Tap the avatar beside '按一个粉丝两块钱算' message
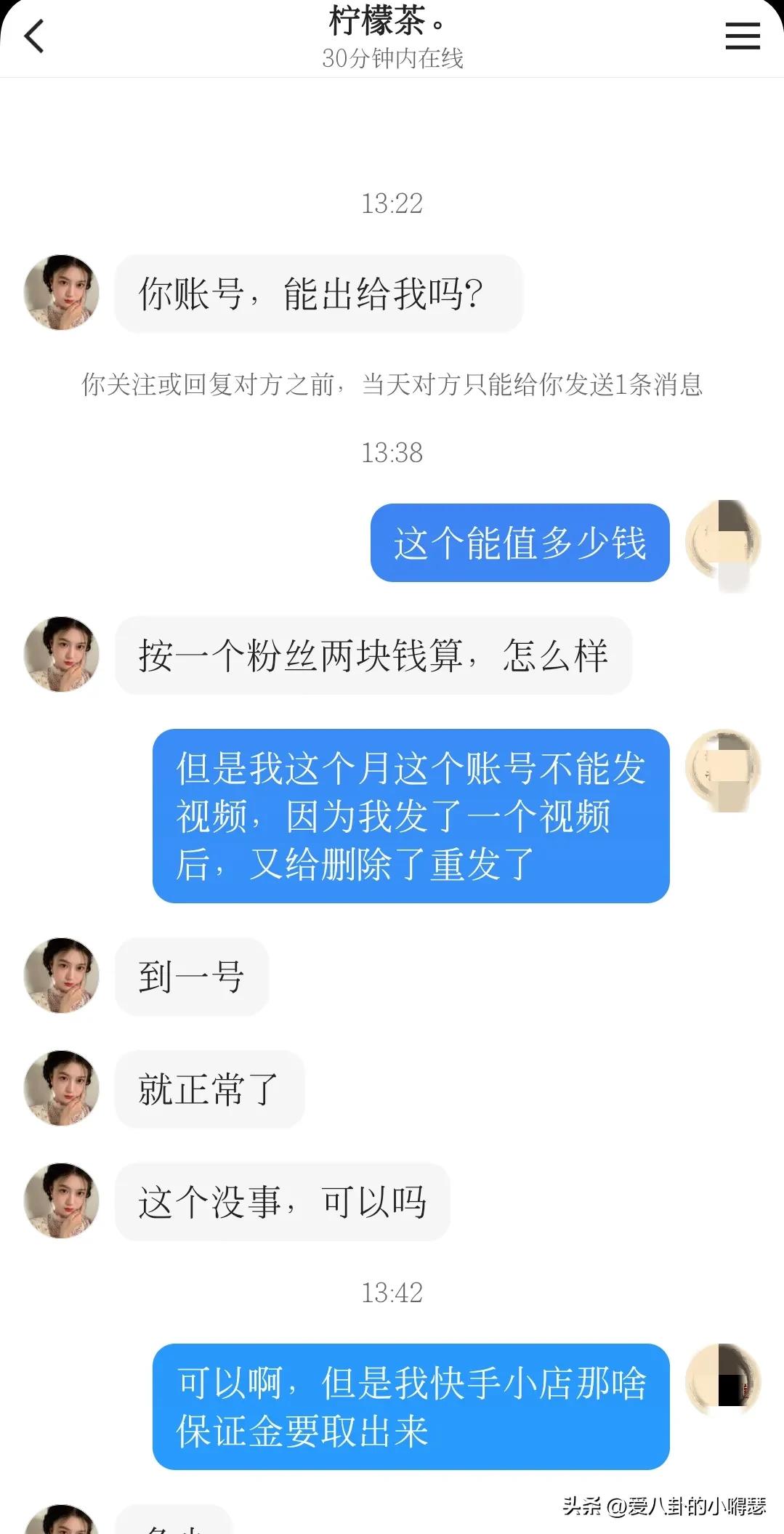The image size is (784, 1534). click(61, 655)
